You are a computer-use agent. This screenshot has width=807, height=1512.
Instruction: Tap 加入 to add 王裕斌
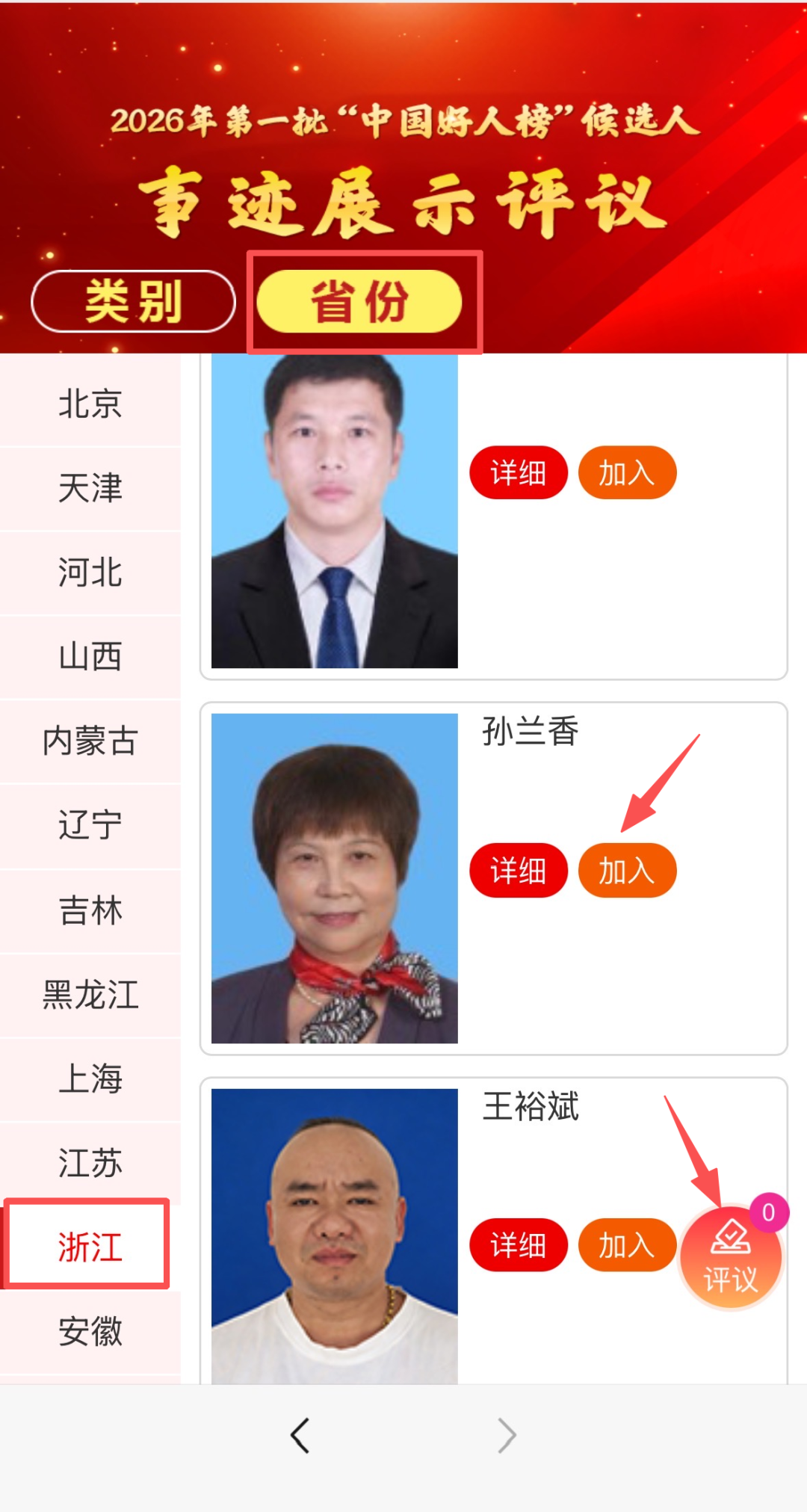627,1244
